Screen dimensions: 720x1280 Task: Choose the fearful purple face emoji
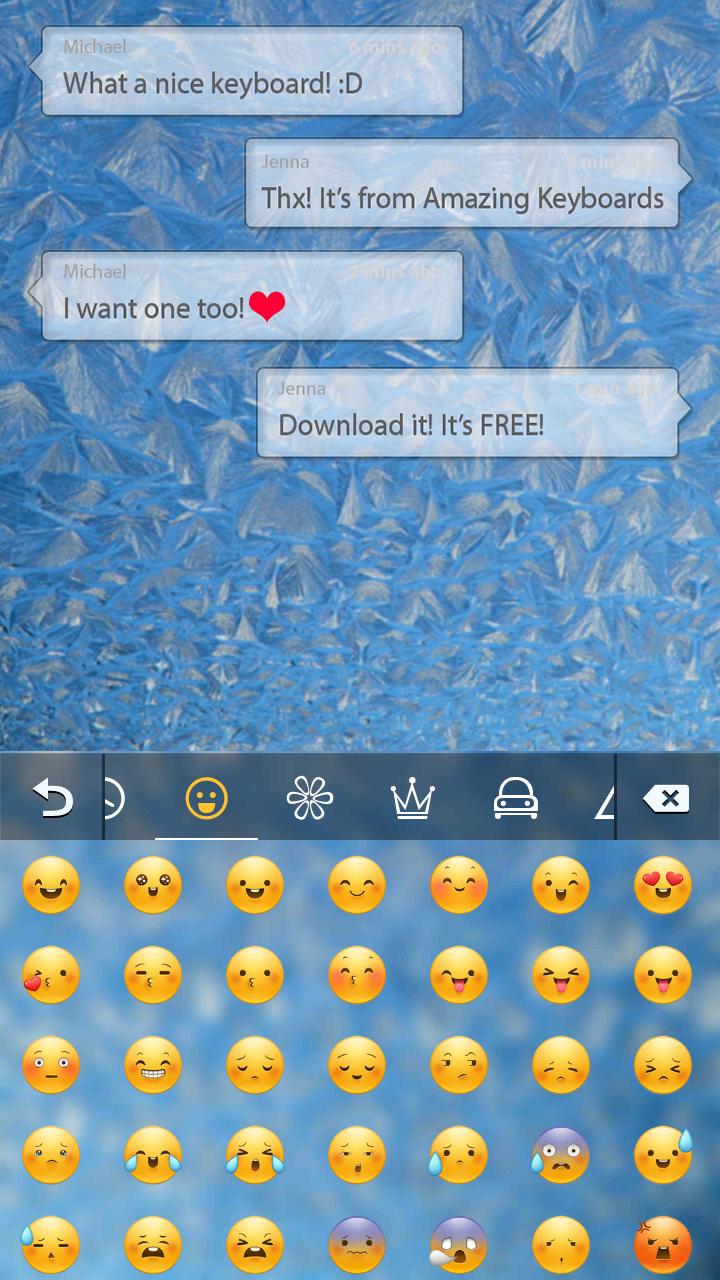(561, 1154)
